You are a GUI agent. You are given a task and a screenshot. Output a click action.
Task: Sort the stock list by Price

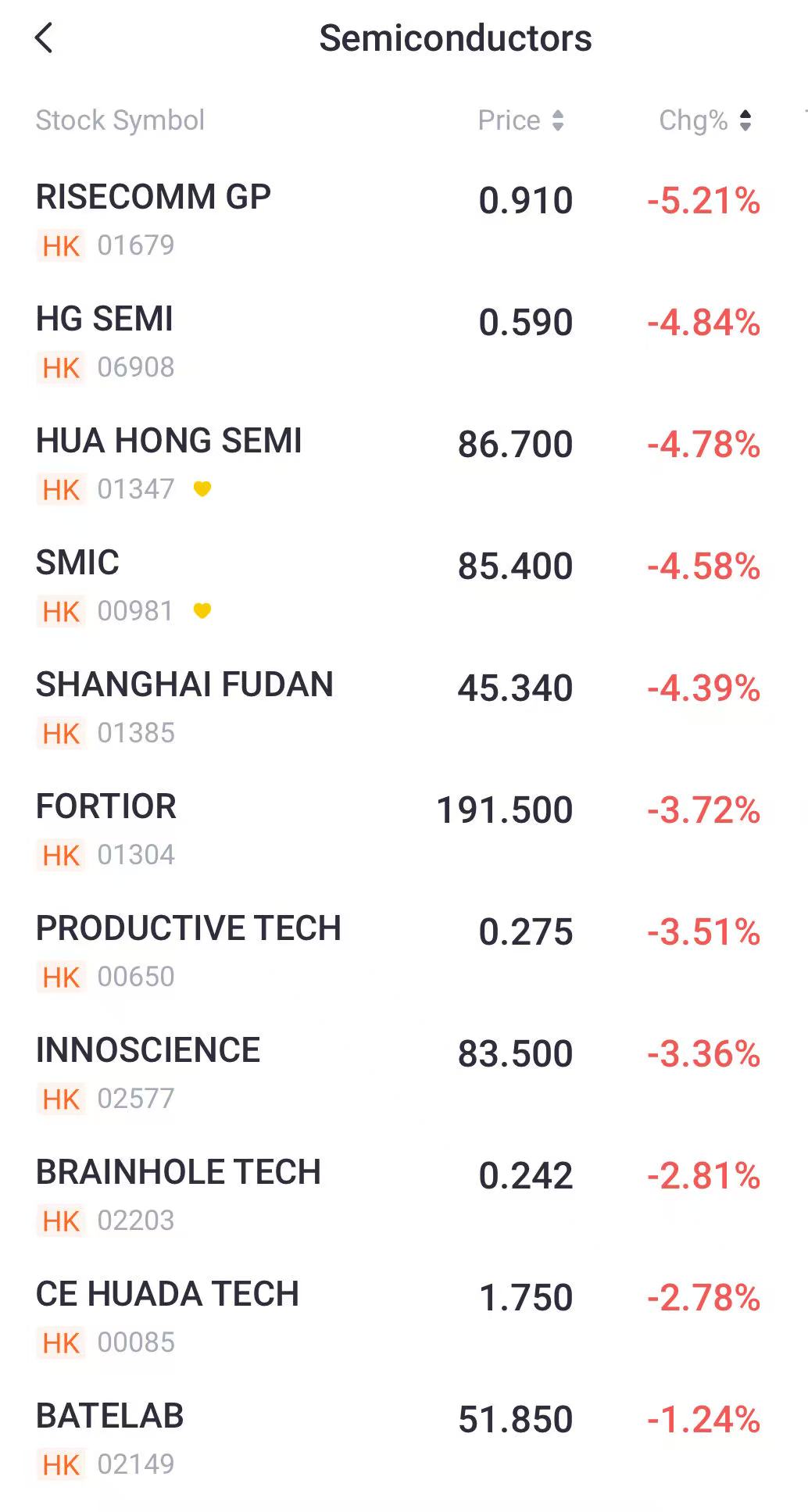520,120
